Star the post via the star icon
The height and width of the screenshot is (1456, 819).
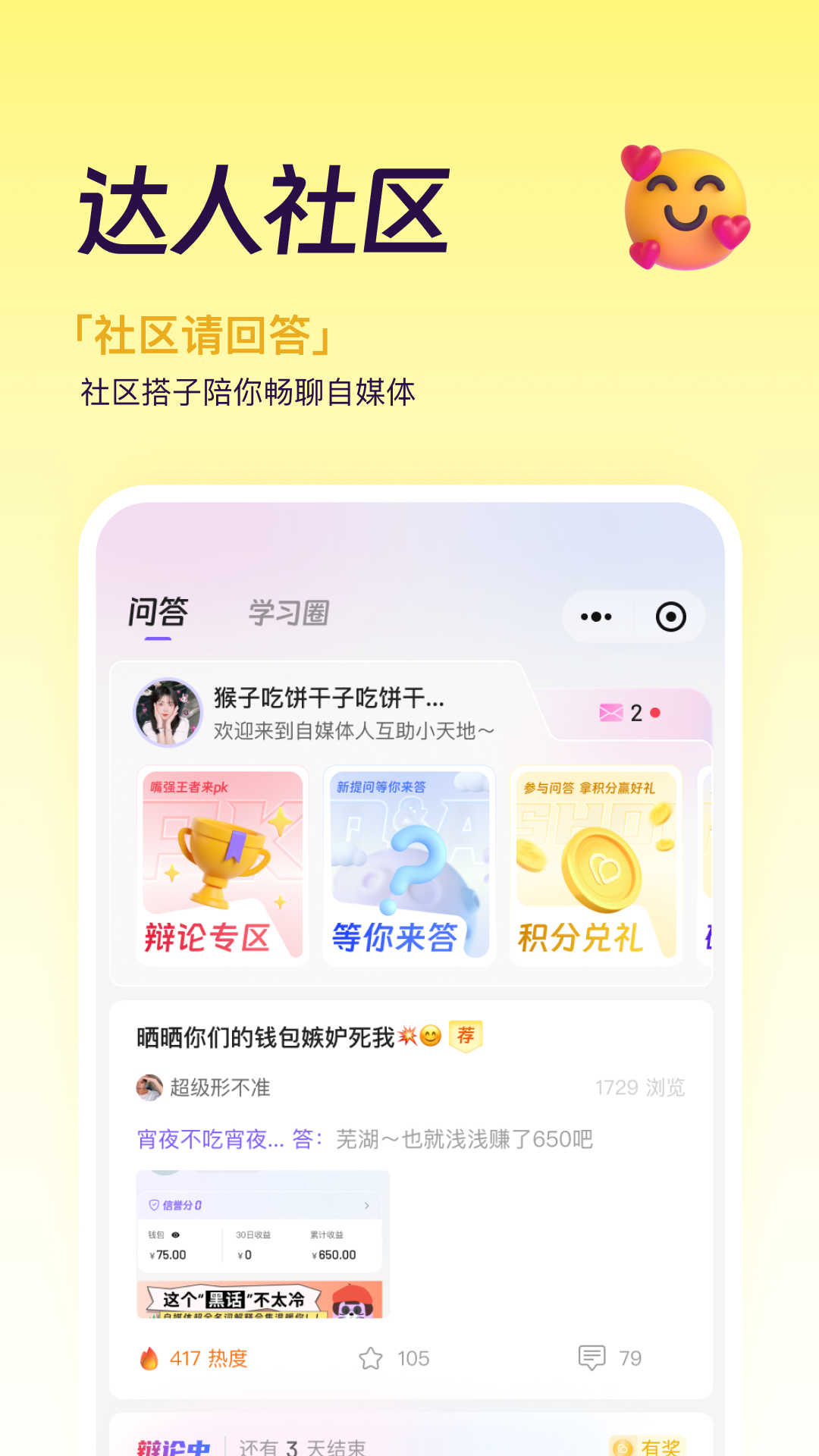(371, 1357)
